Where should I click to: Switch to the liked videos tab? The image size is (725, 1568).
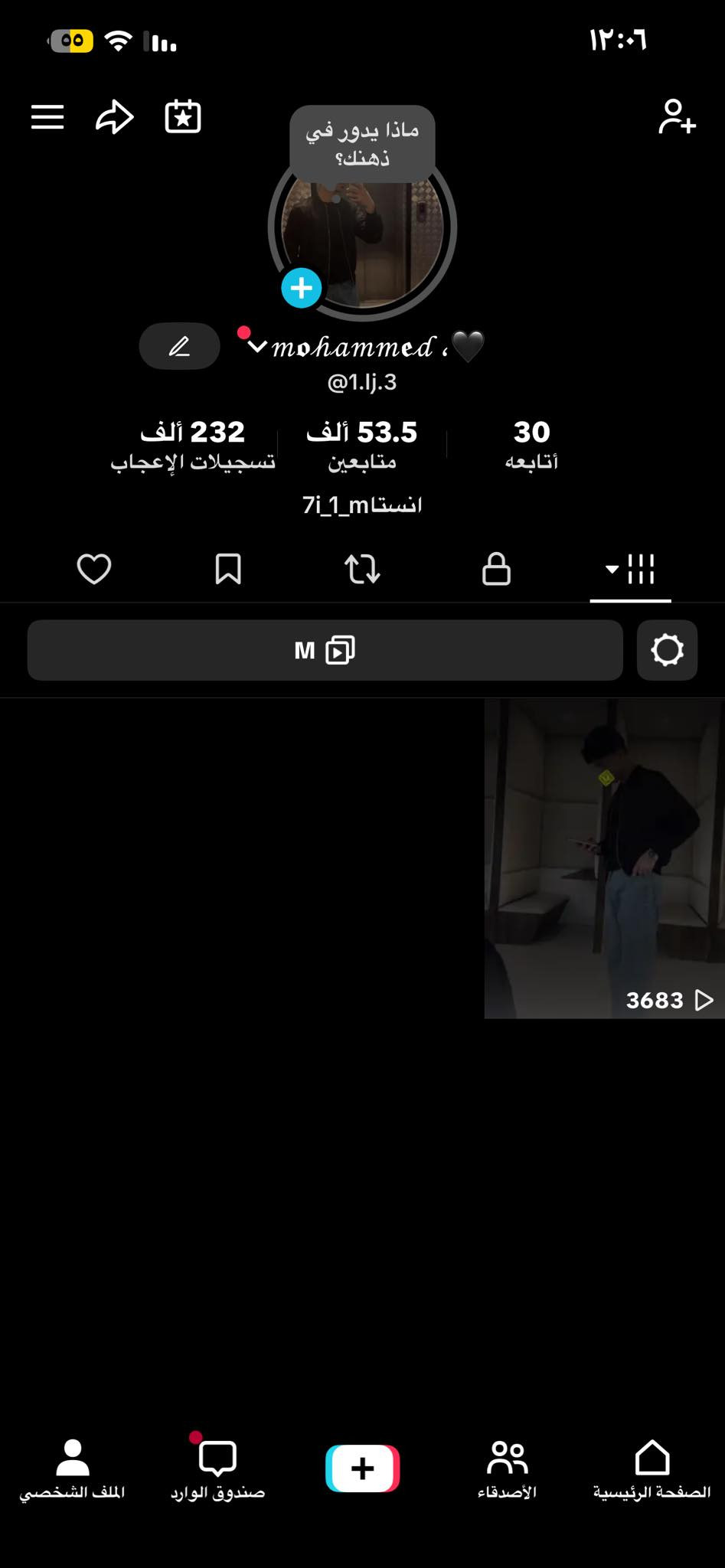pyautogui.click(x=94, y=569)
